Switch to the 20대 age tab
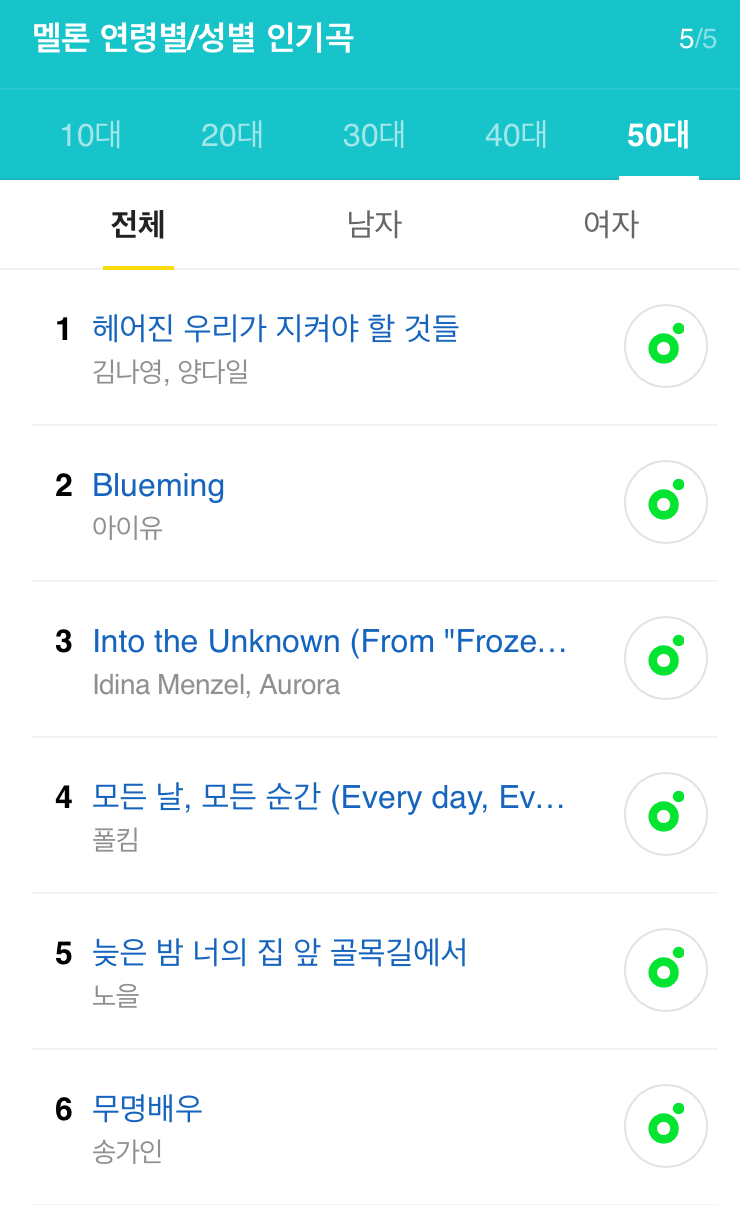Image resolution: width=740 pixels, height=1205 pixels. pyautogui.click(x=232, y=135)
